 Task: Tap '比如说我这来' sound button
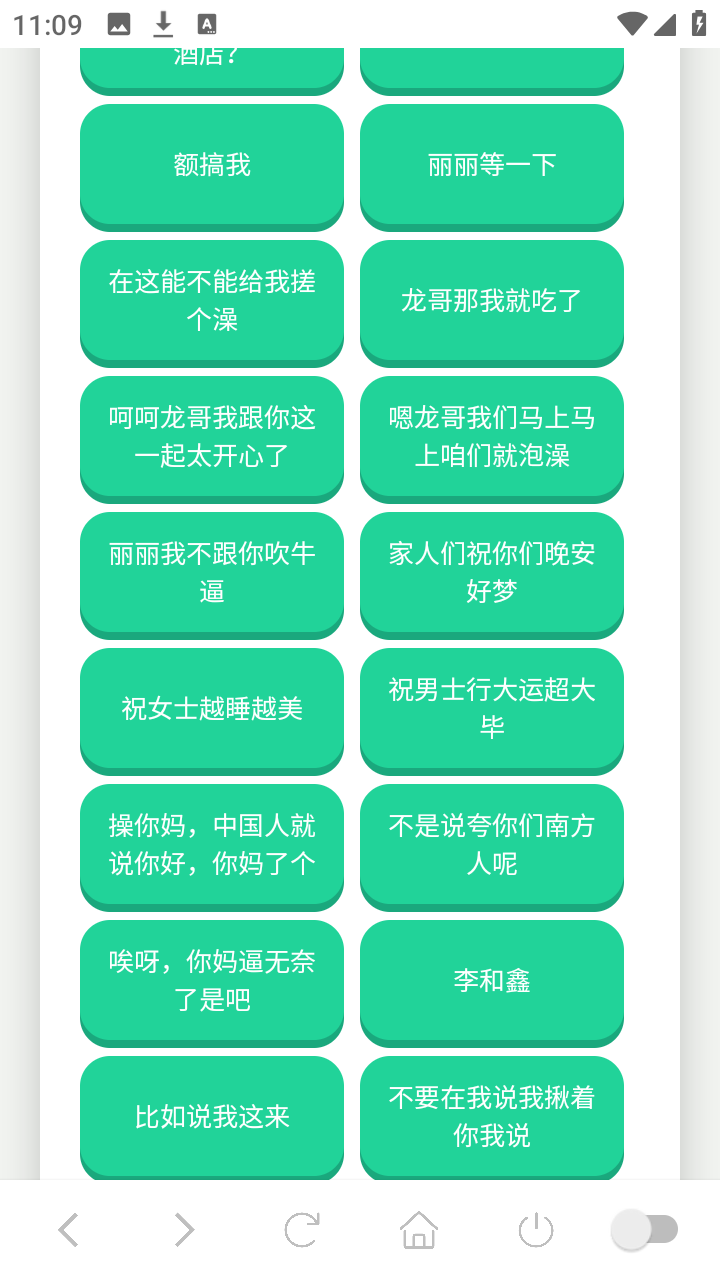click(211, 1118)
